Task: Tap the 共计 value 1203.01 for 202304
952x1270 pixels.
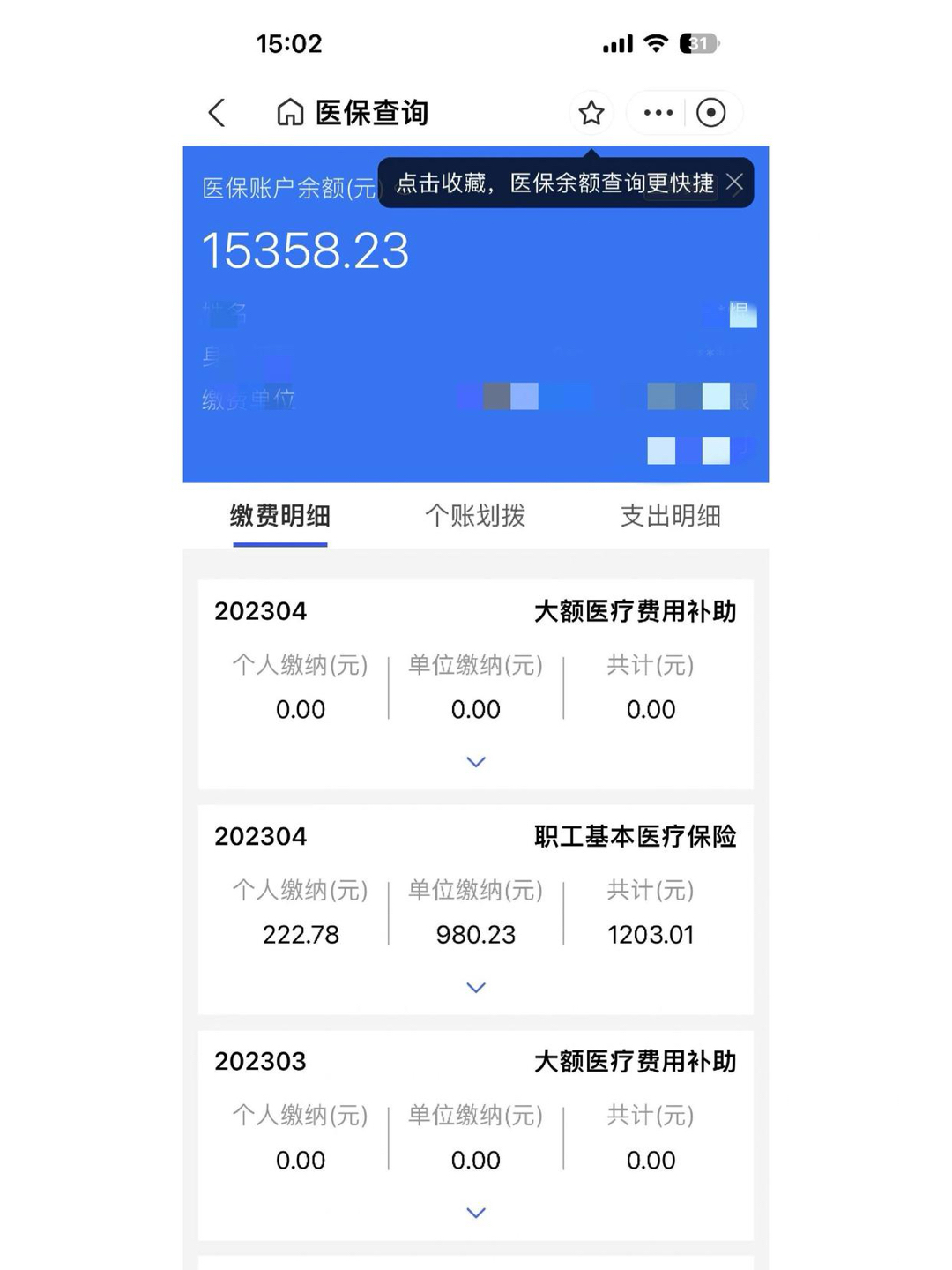Action: pyautogui.click(x=651, y=935)
